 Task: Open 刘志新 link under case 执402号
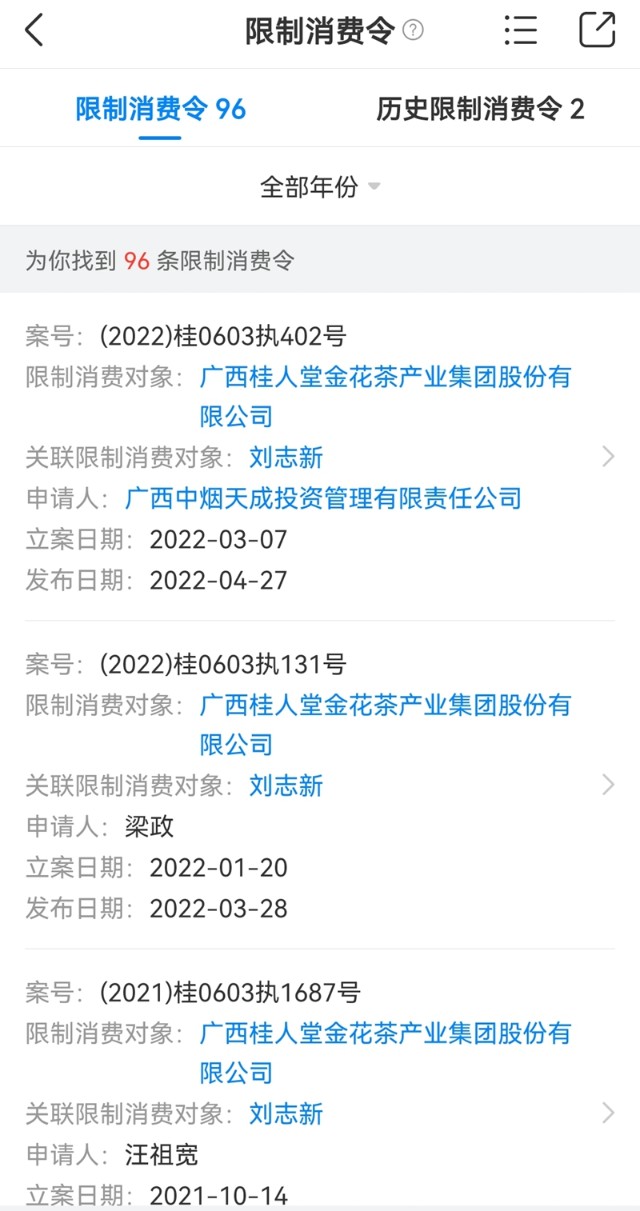point(286,458)
